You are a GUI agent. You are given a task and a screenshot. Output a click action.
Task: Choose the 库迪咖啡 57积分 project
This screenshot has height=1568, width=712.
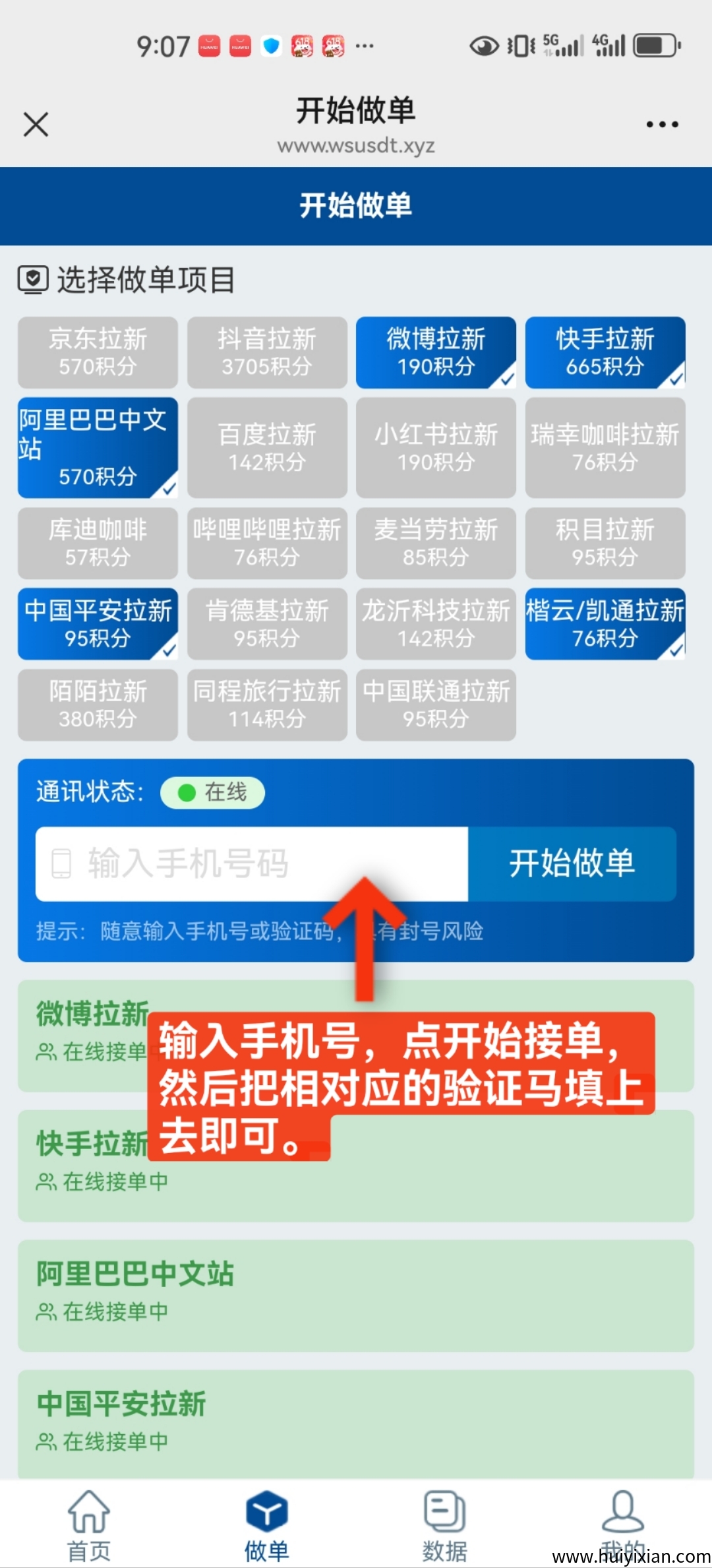(98, 543)
